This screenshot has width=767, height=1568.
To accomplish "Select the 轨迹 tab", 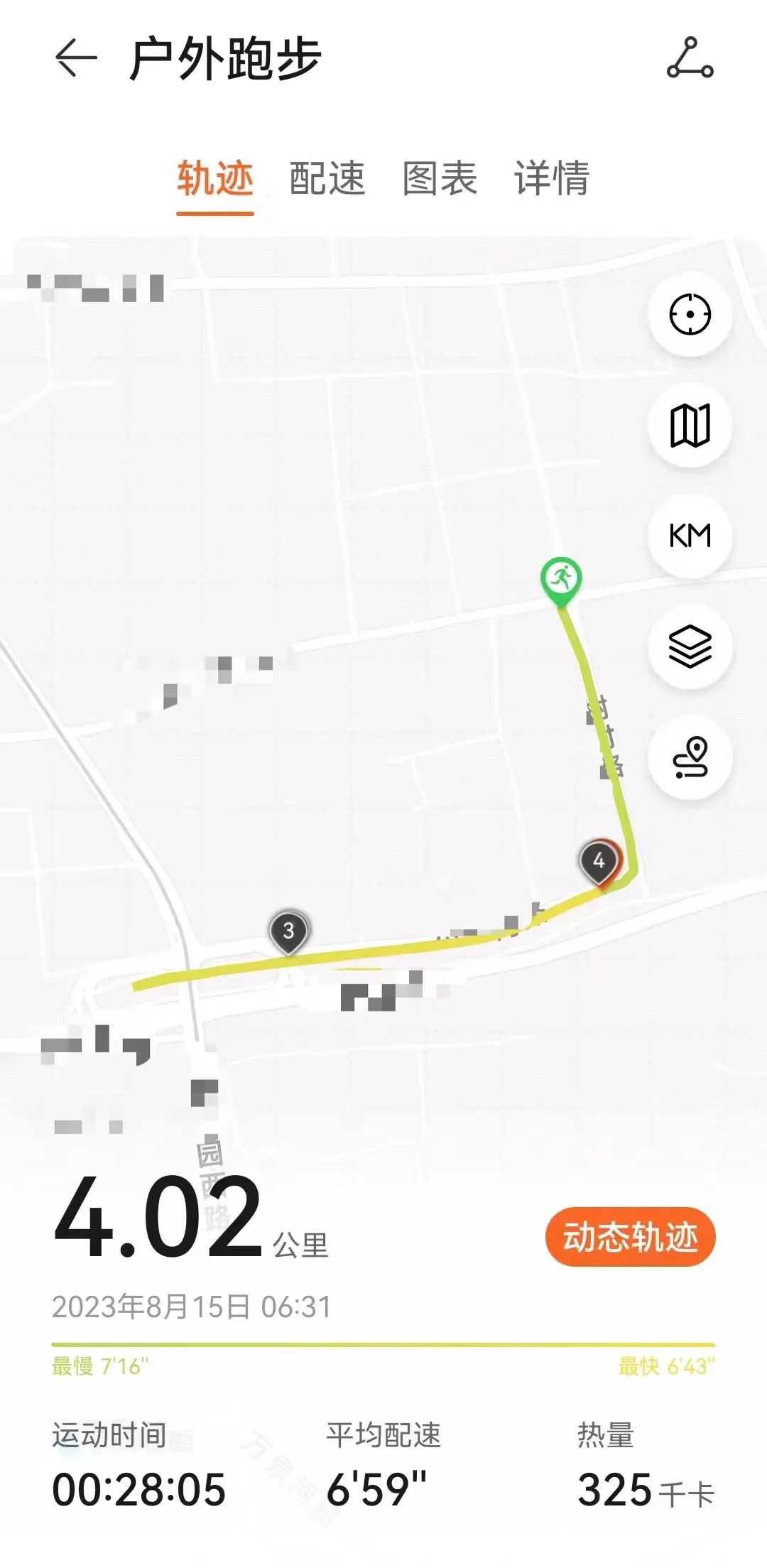I will (x=215, y=178).
